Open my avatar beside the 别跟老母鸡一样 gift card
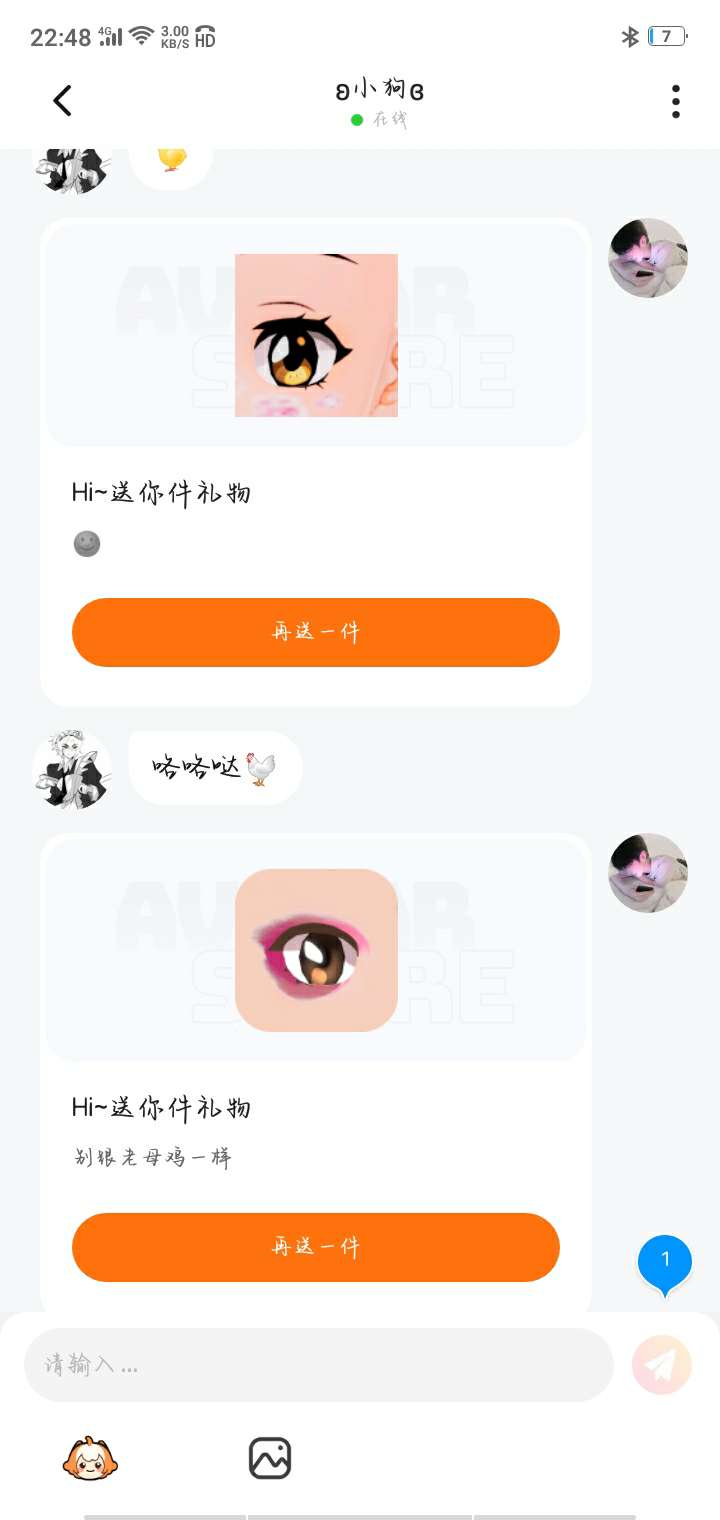 (x=648, y=873)
